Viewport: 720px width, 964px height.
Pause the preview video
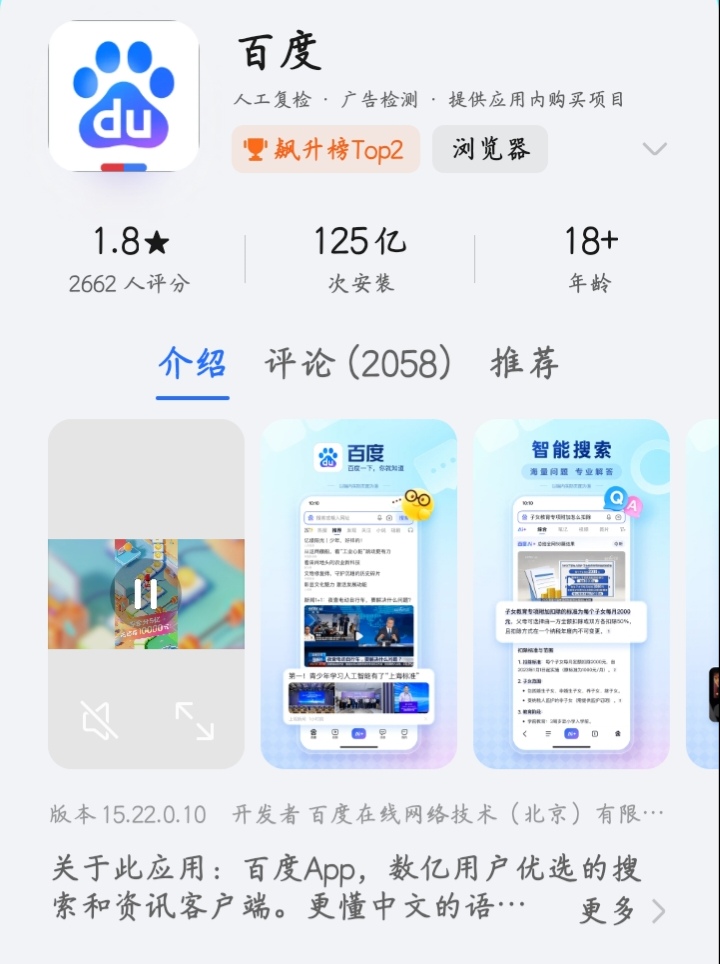pos(138,594)
